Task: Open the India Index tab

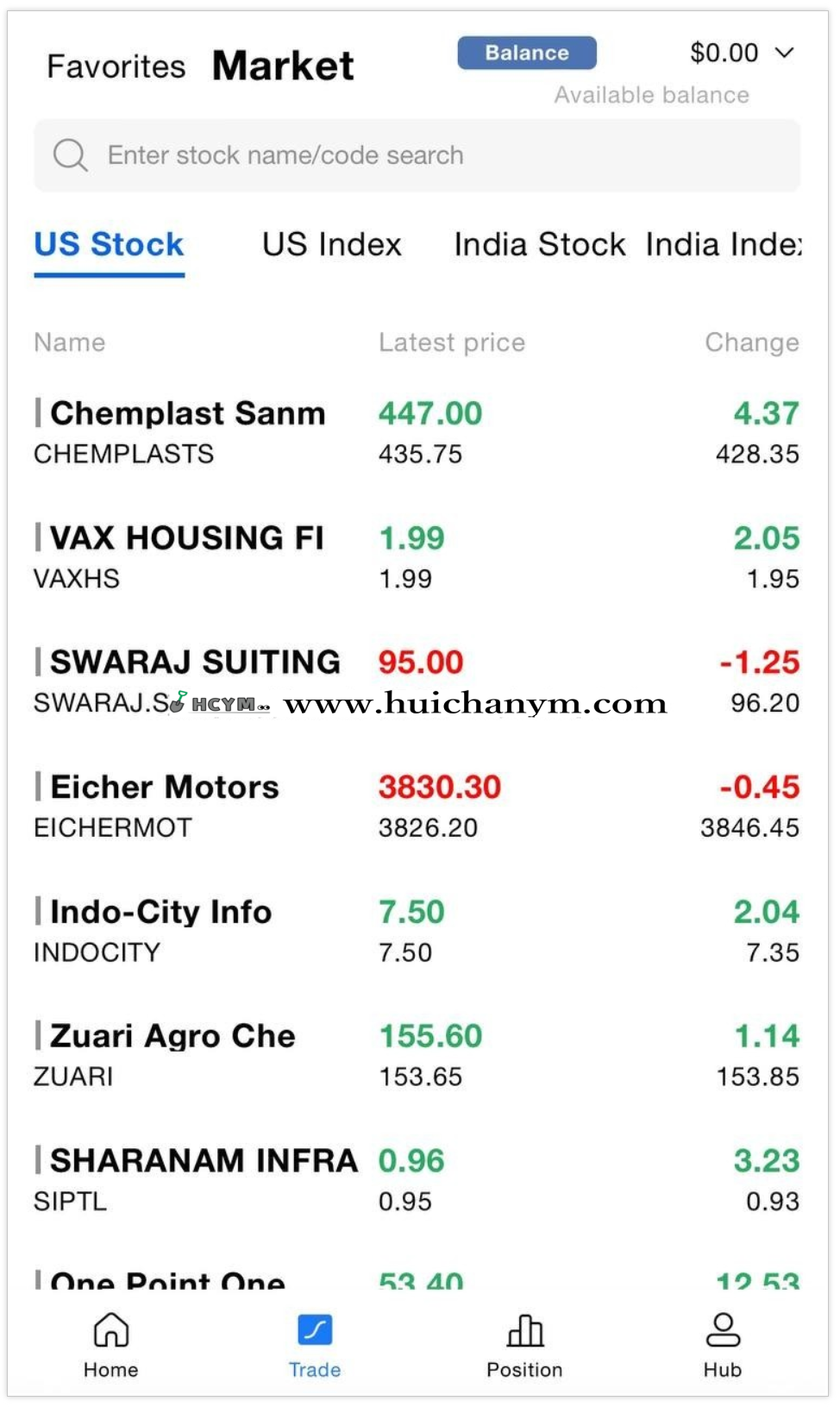Action: click(723, 245)
